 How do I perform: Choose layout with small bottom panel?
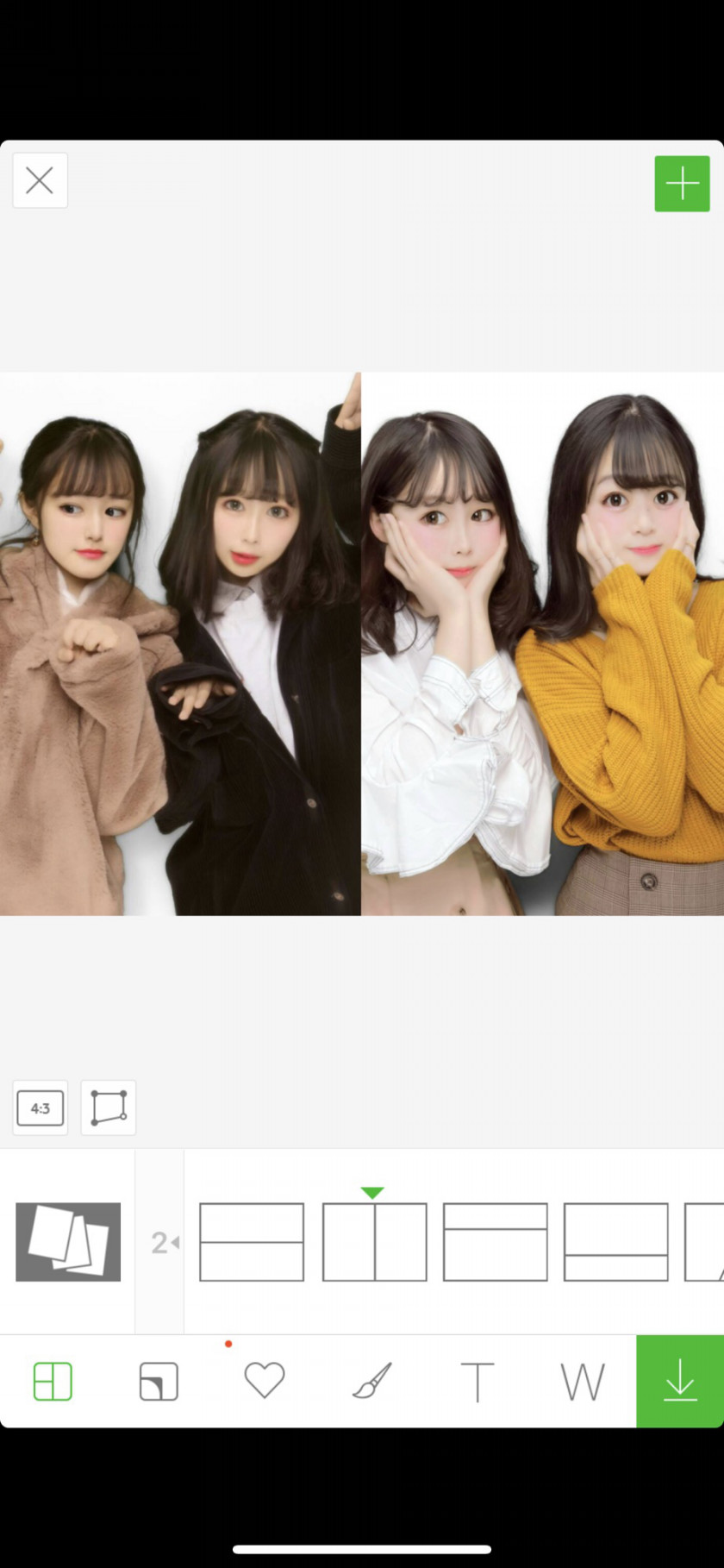click(615, 1242)
